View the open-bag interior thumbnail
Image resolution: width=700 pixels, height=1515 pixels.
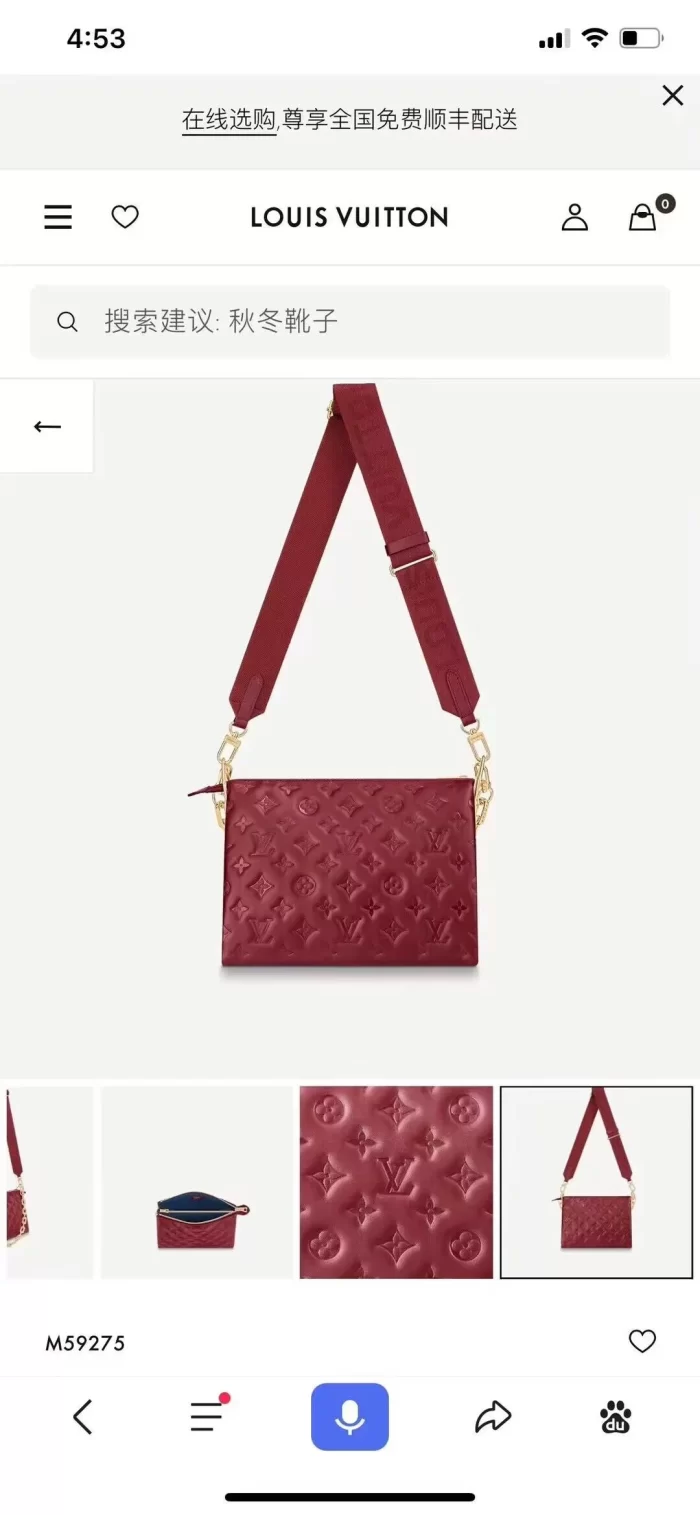[197, 1182]
